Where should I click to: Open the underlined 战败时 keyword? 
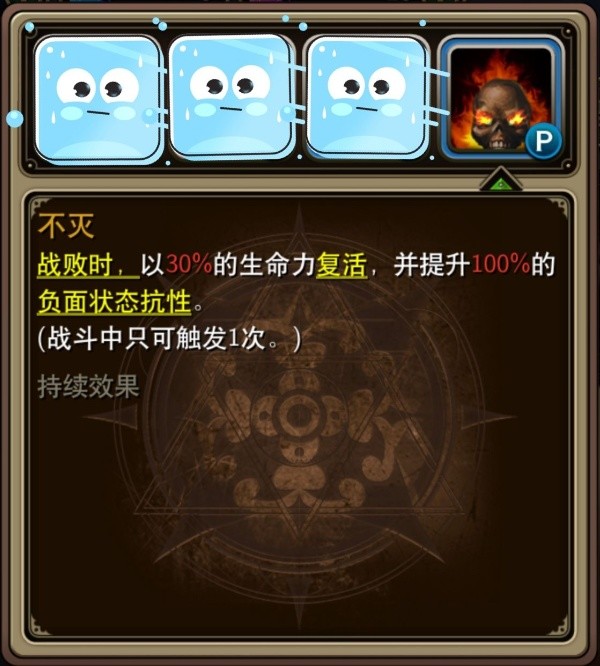point(84,265)
